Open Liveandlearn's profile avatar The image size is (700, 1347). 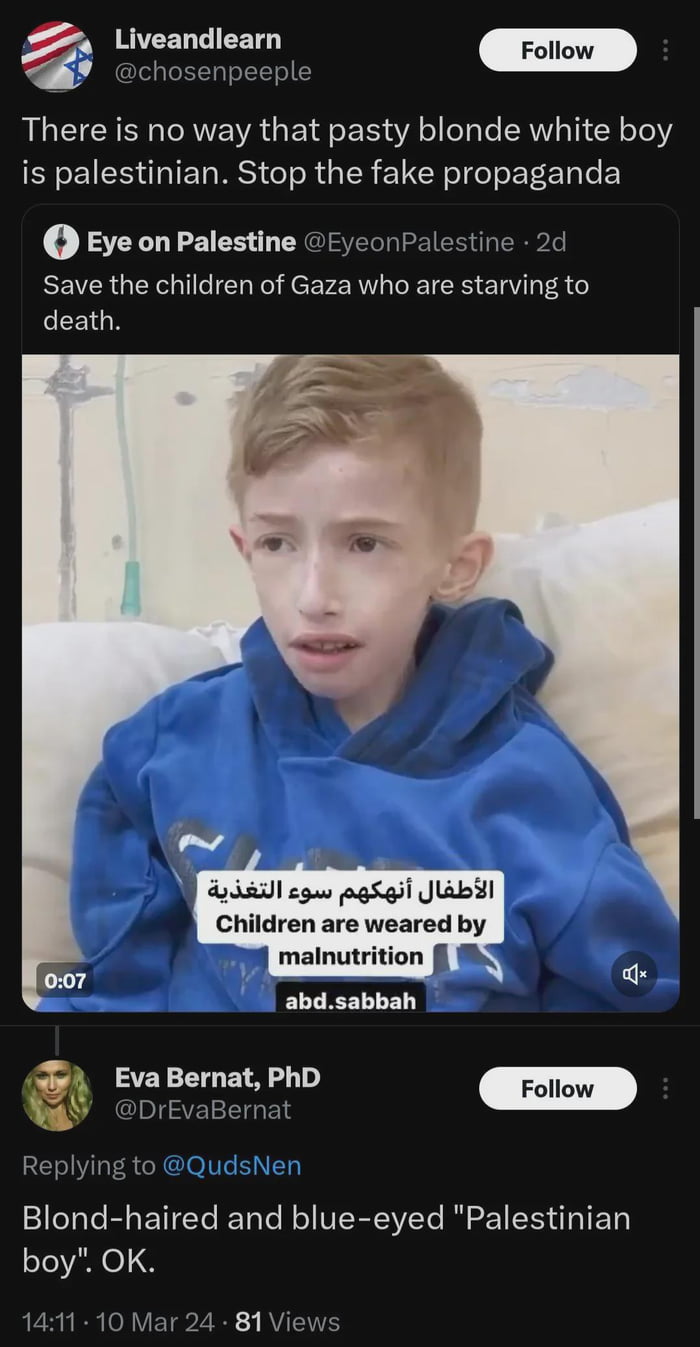pos(57,56)
